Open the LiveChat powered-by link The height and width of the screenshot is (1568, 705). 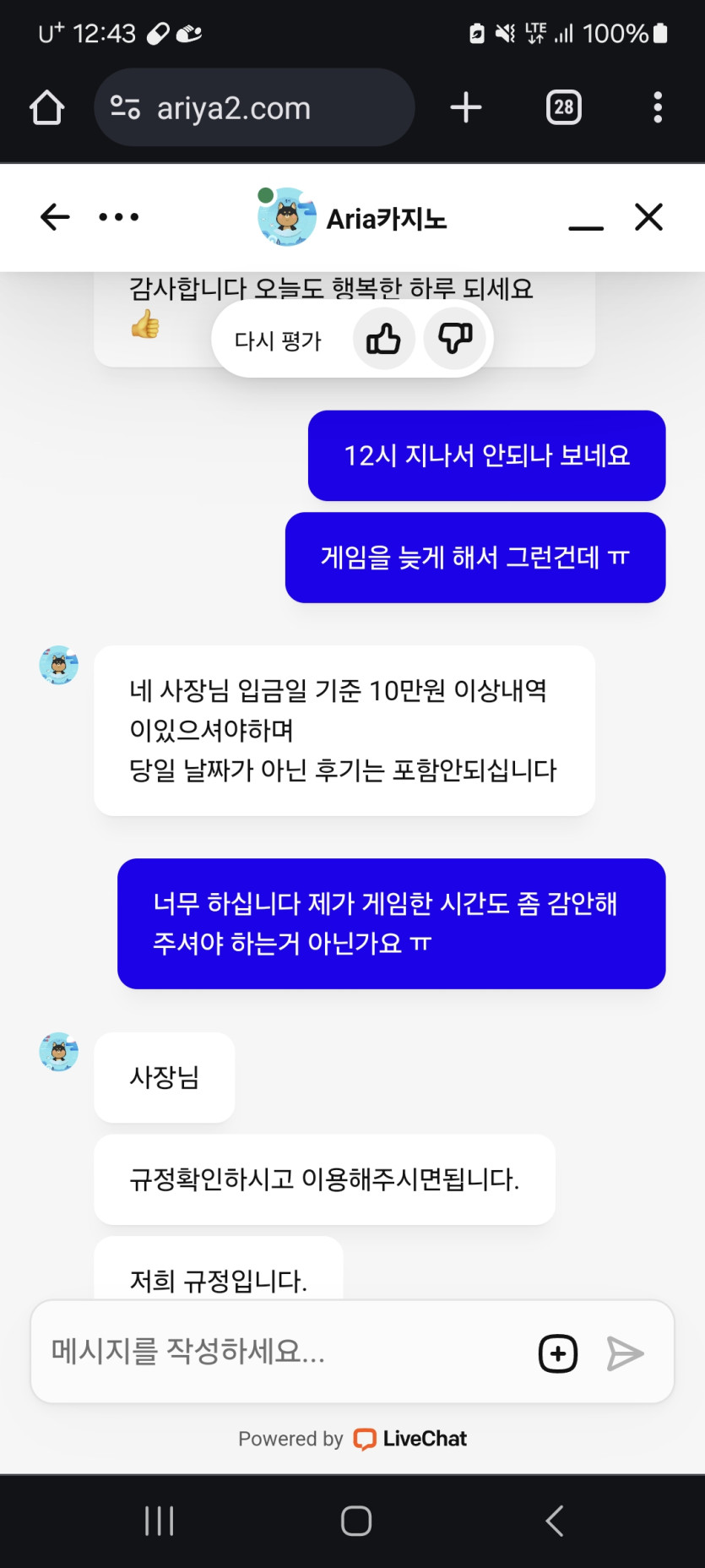410,1439
